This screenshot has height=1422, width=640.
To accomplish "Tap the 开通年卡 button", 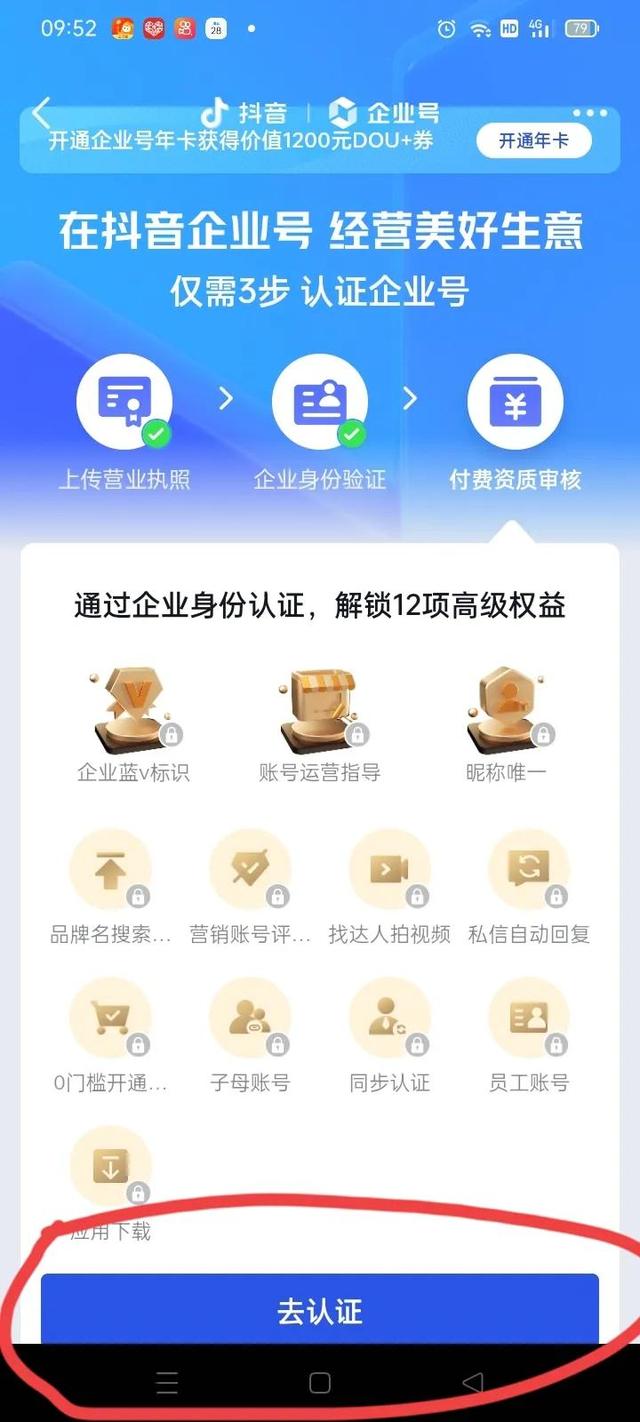I will click(x=534, y=141).
